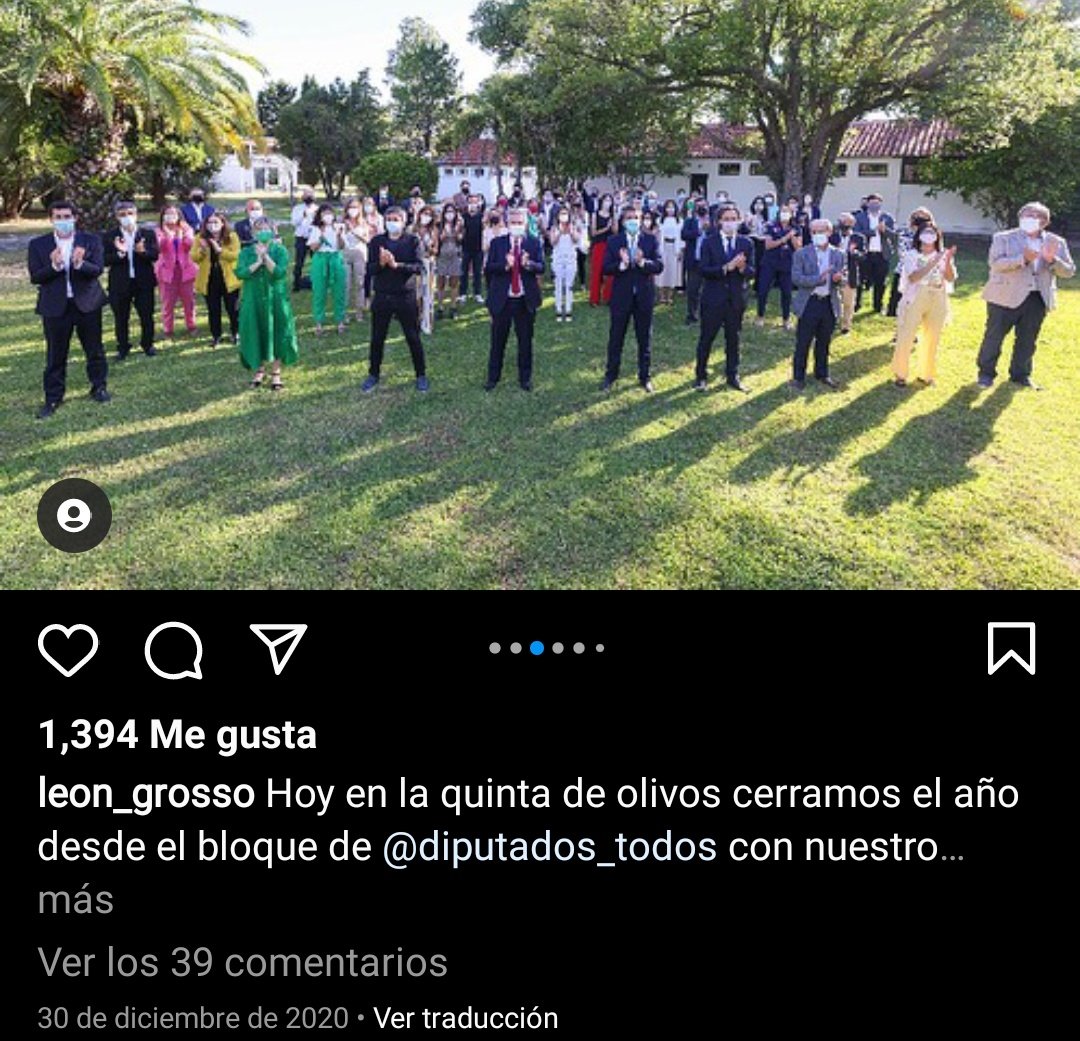Screen dimensions: 1080x1041
Task: Like leon_grosso's post with the heart icon
Action: click(x=68, y=650)
